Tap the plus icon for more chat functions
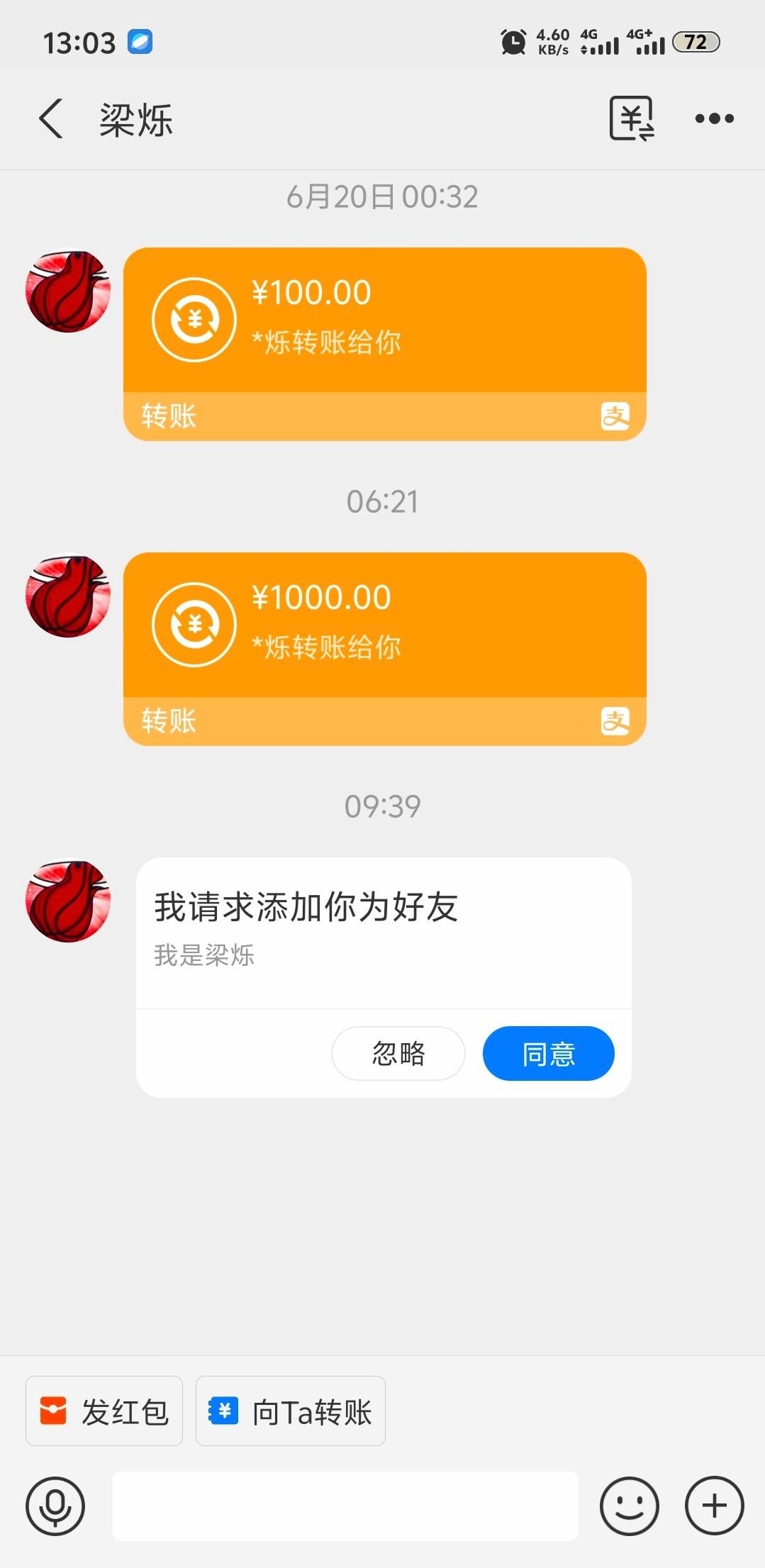Screen dimensions: 765x1568 pos(713,1506)
